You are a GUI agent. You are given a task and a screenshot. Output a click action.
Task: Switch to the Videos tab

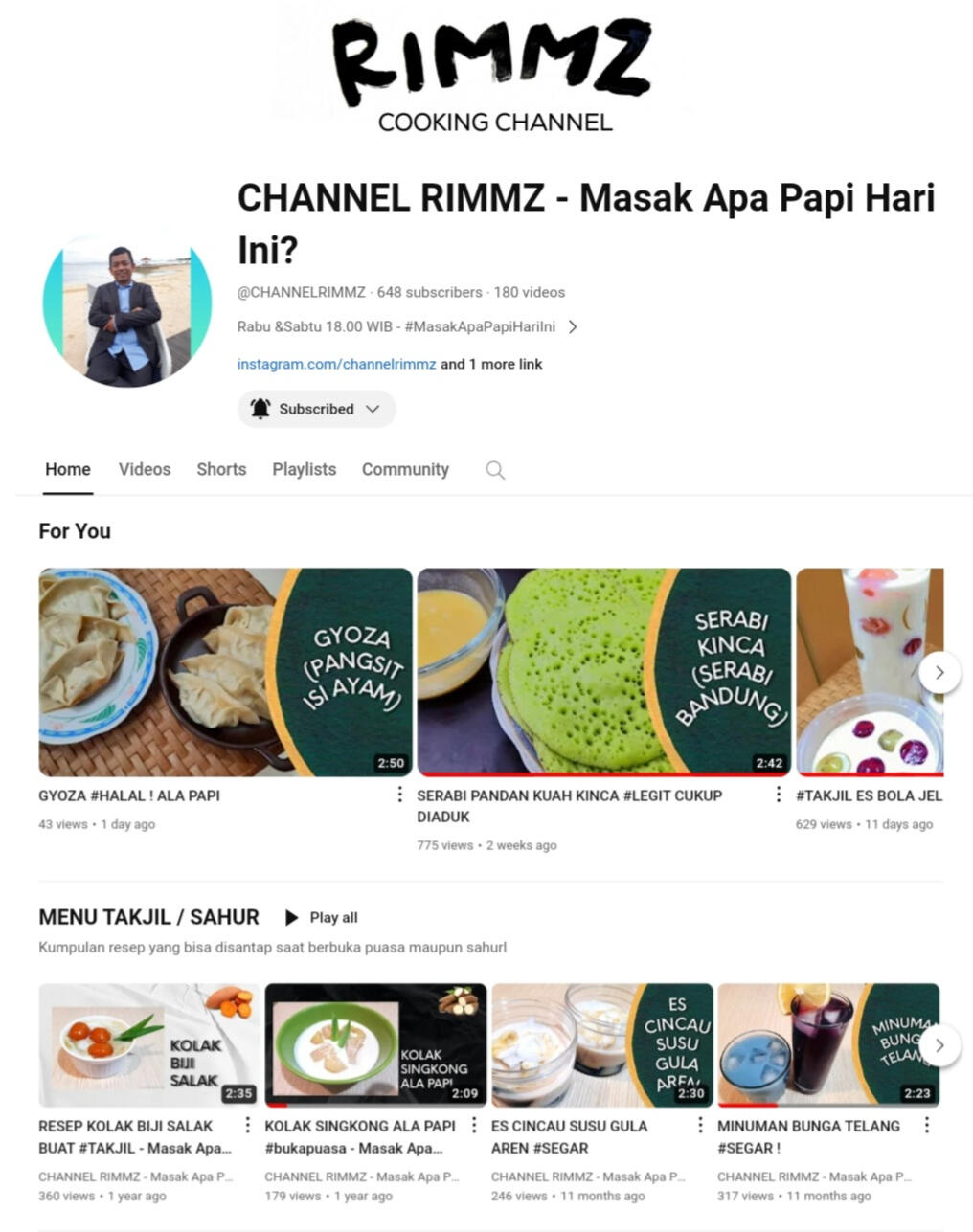click(145, 469)
